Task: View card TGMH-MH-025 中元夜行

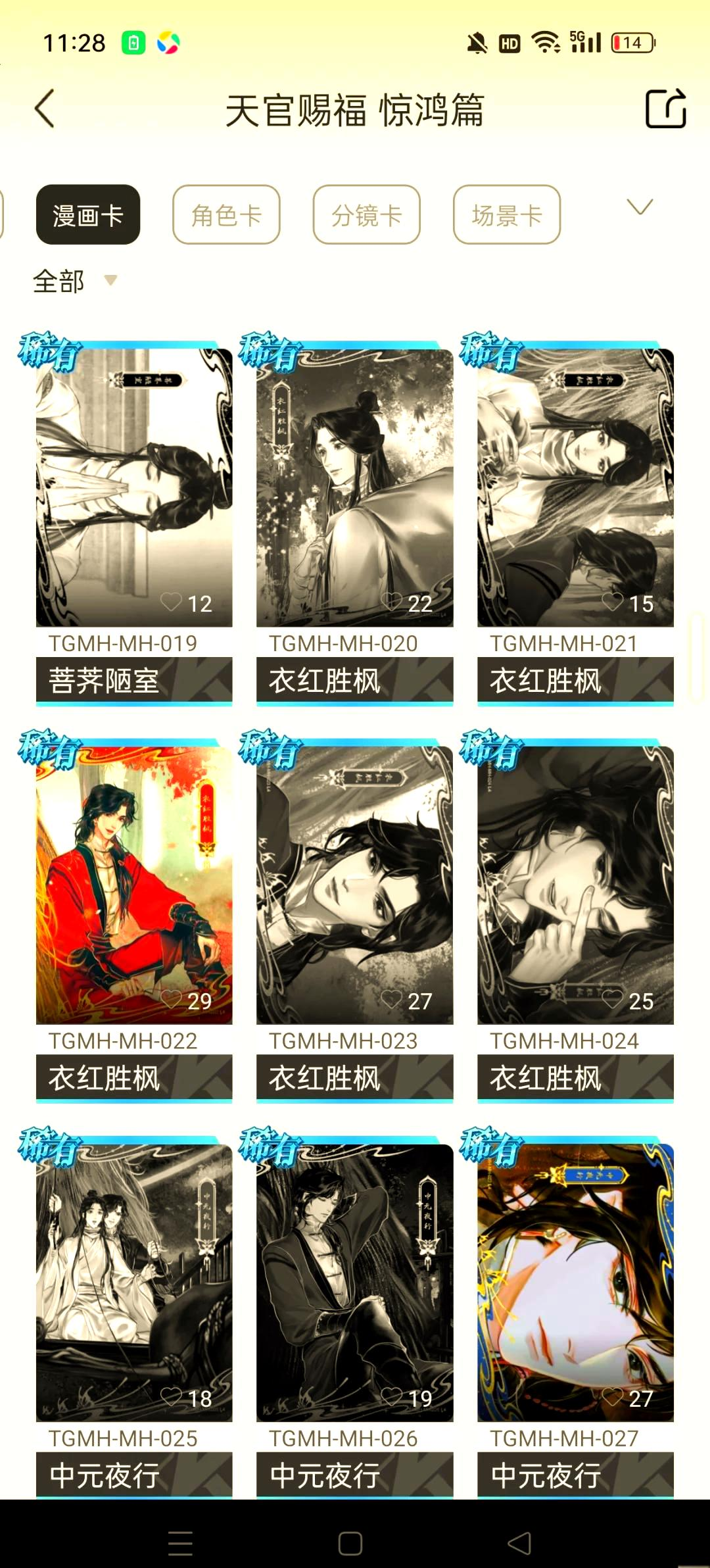Action: tap(134, 1283)
